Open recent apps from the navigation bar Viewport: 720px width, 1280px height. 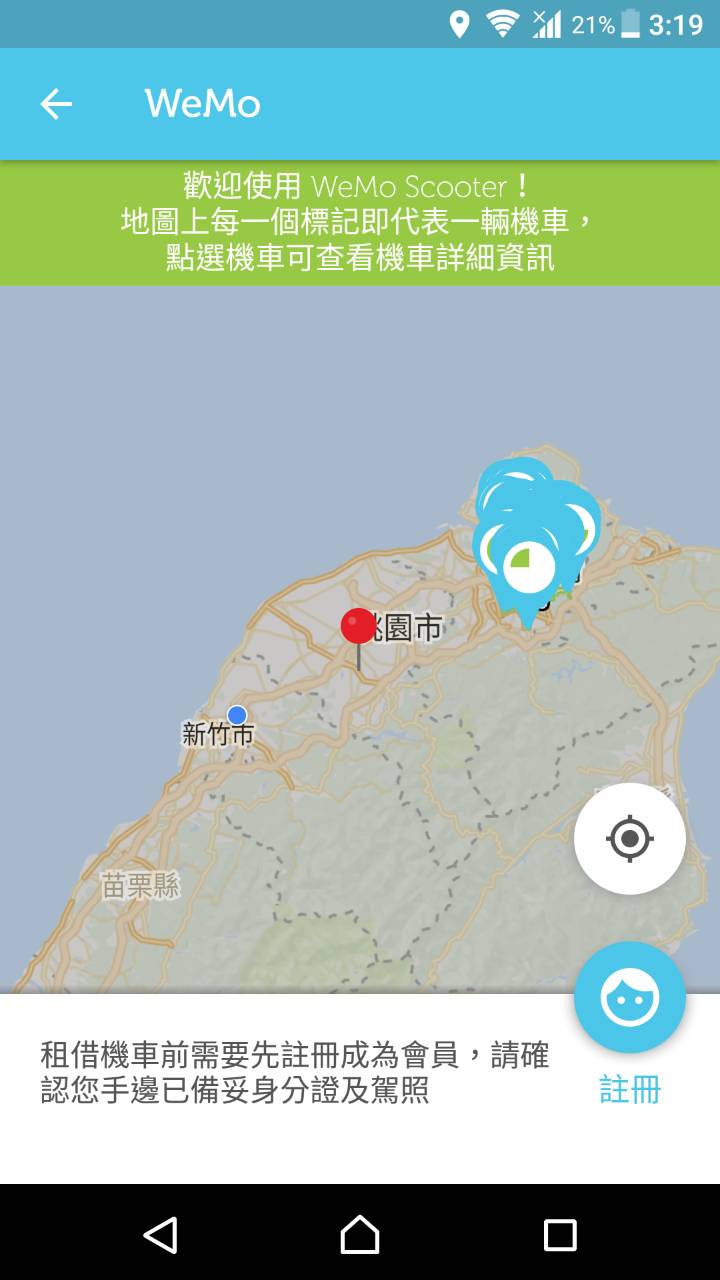(x=560, y=1235)
